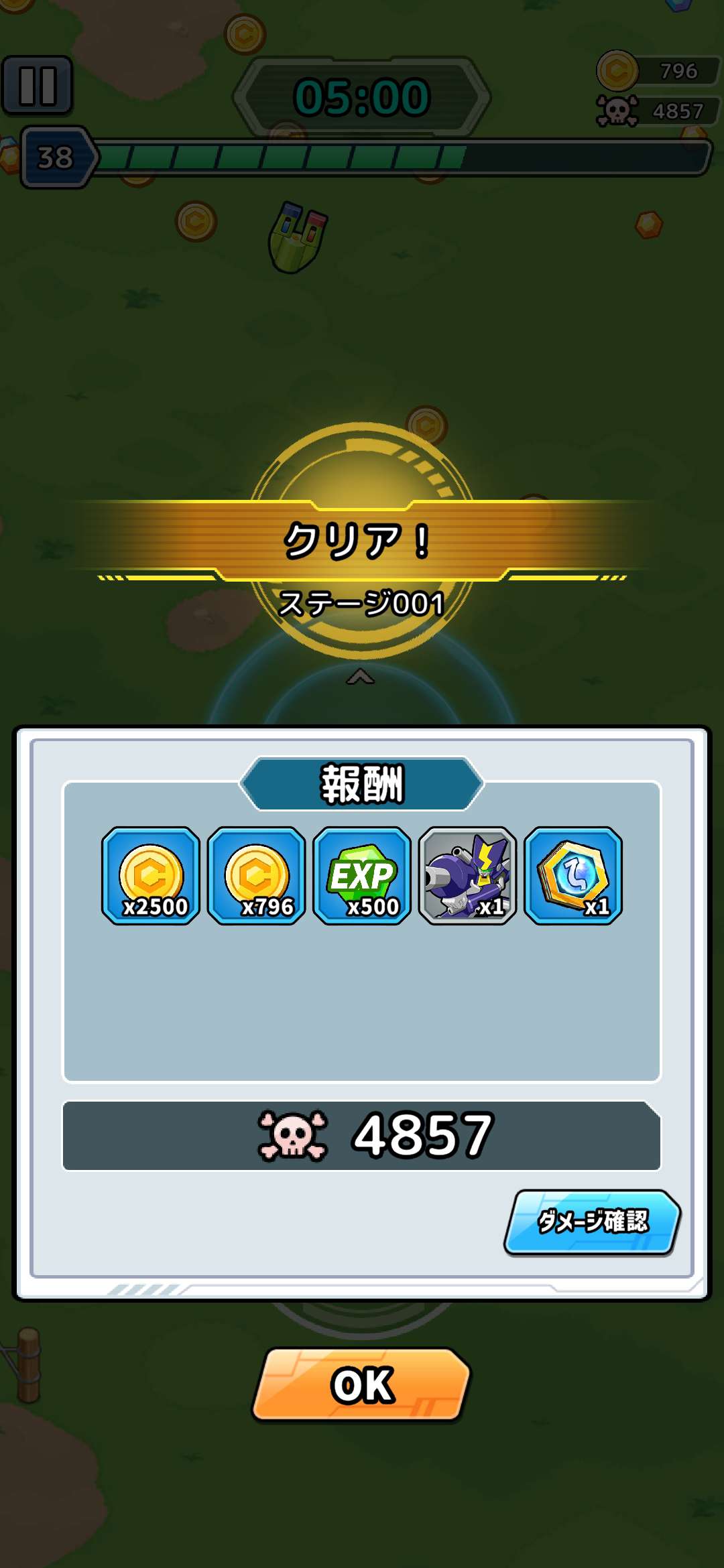Open the ダメージ確認 damage check
Screen dimensions: 724x1568
(x=592, y=1222)
